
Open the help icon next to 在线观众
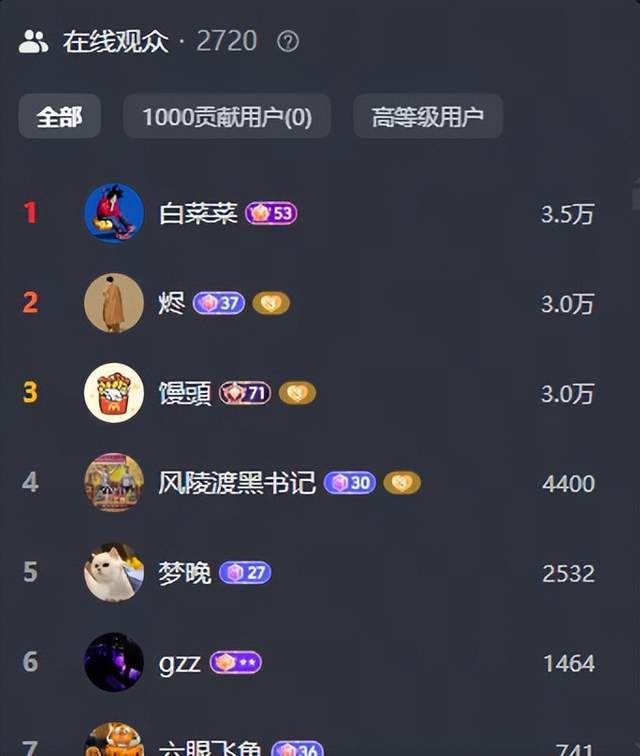[288, 42]
